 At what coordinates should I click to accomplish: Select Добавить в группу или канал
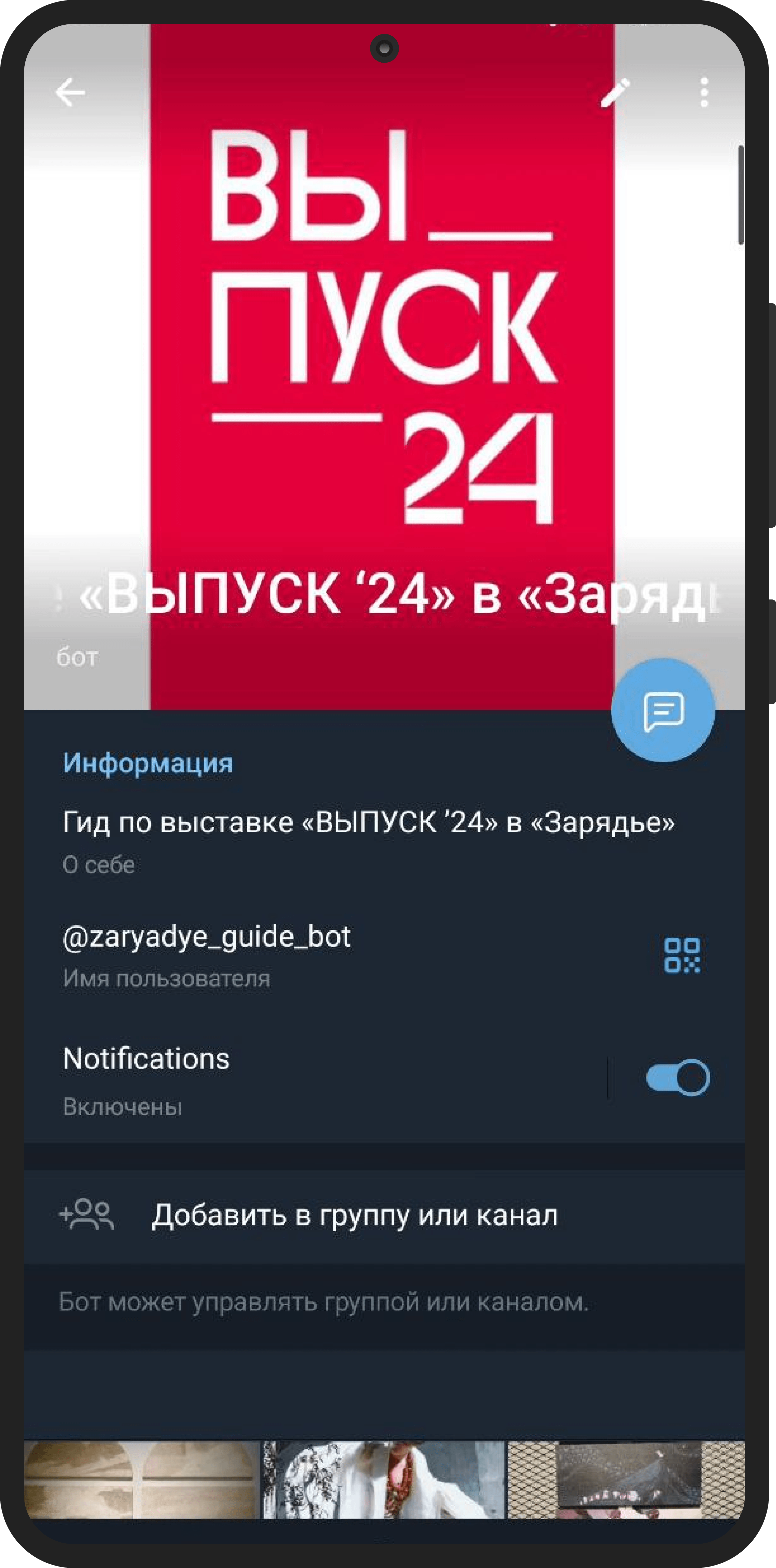tap(354, 1216)
